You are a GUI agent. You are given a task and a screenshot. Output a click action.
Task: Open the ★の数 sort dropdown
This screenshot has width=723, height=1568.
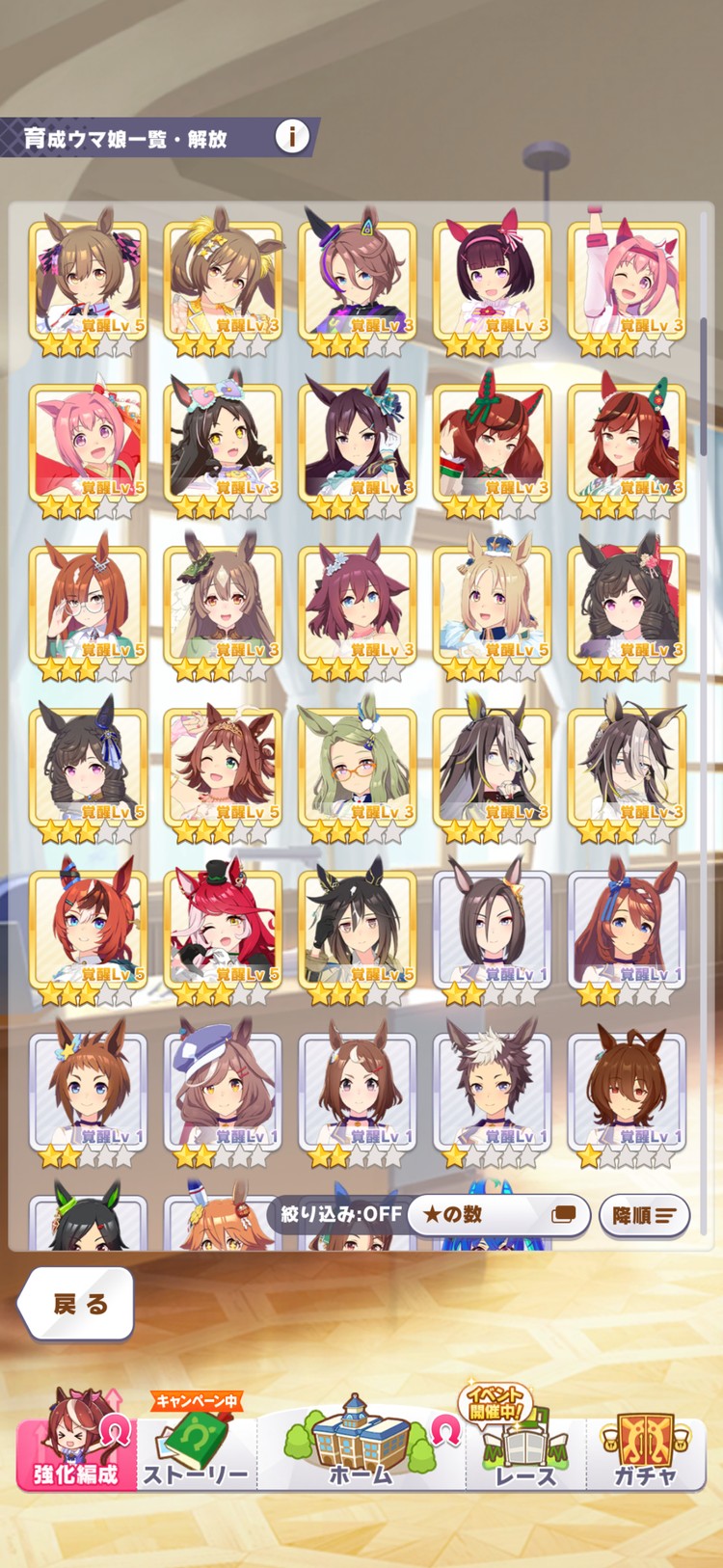(x=498, y=1215)
